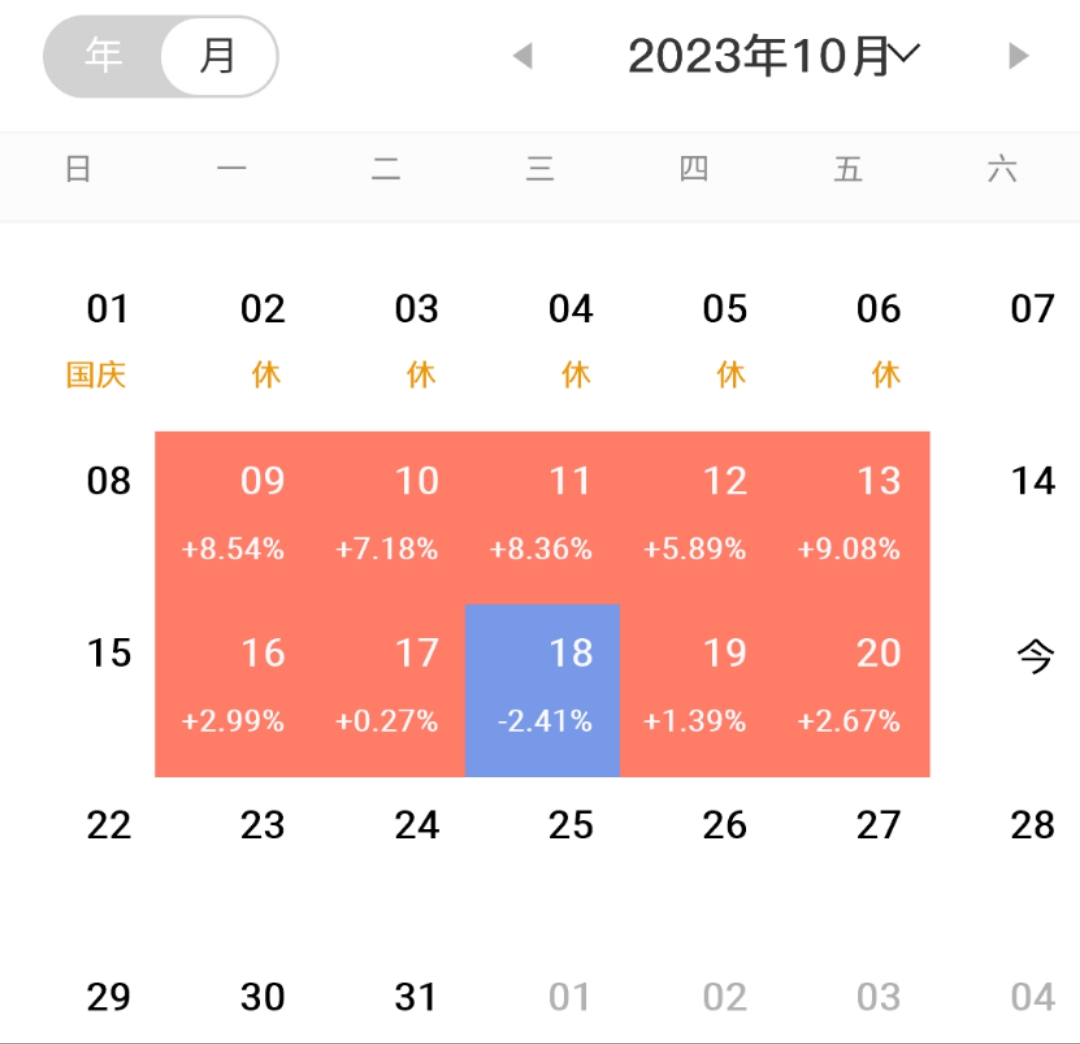
Task: Choose October 13 showing +9.08%
Action: (851, 517)
